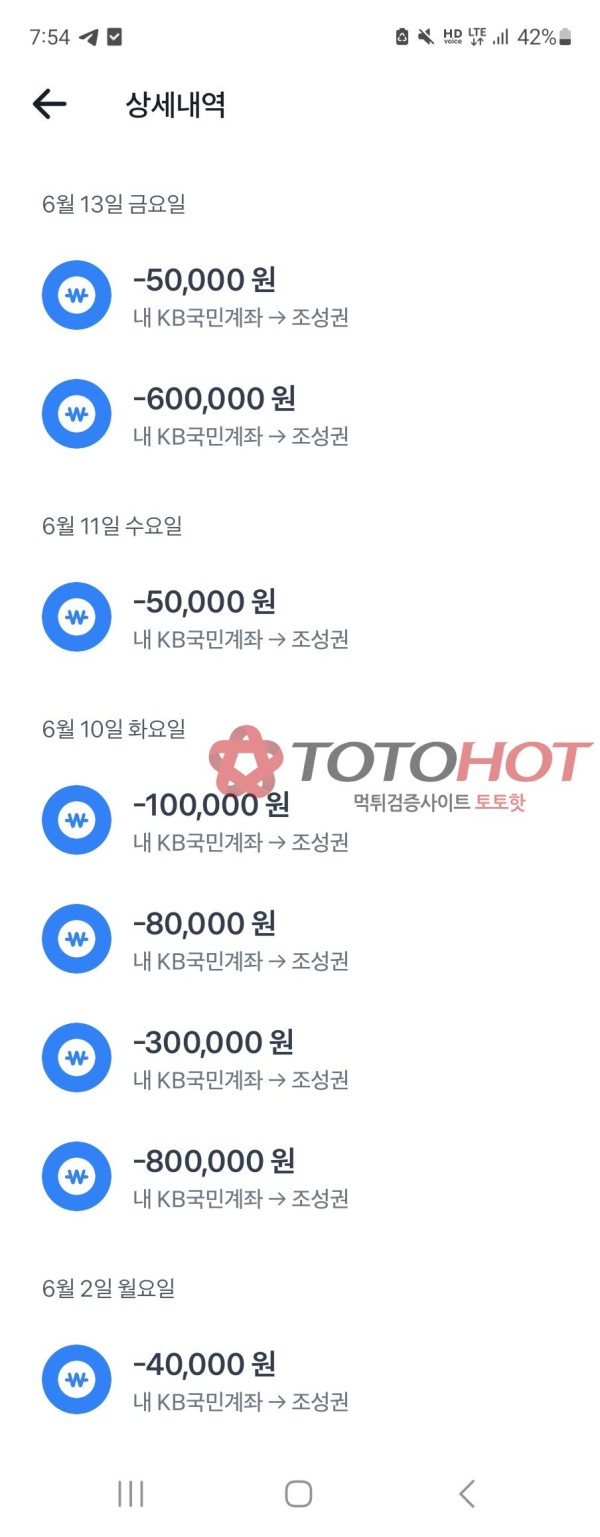
Task: Select the -300,000 원 transfer row
Action: [240, 1058]
